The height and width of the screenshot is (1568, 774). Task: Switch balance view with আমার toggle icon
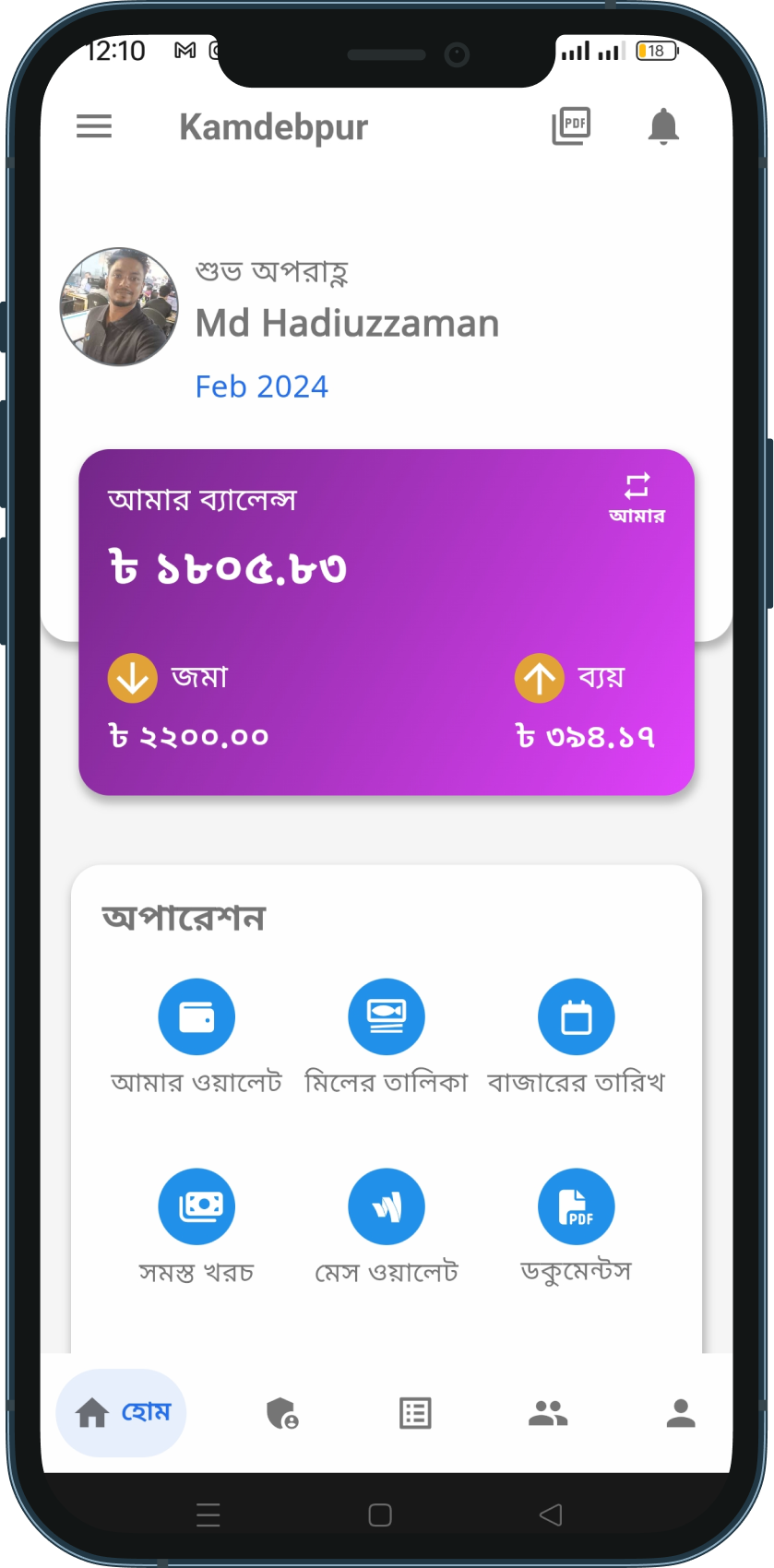pos(637,496)
